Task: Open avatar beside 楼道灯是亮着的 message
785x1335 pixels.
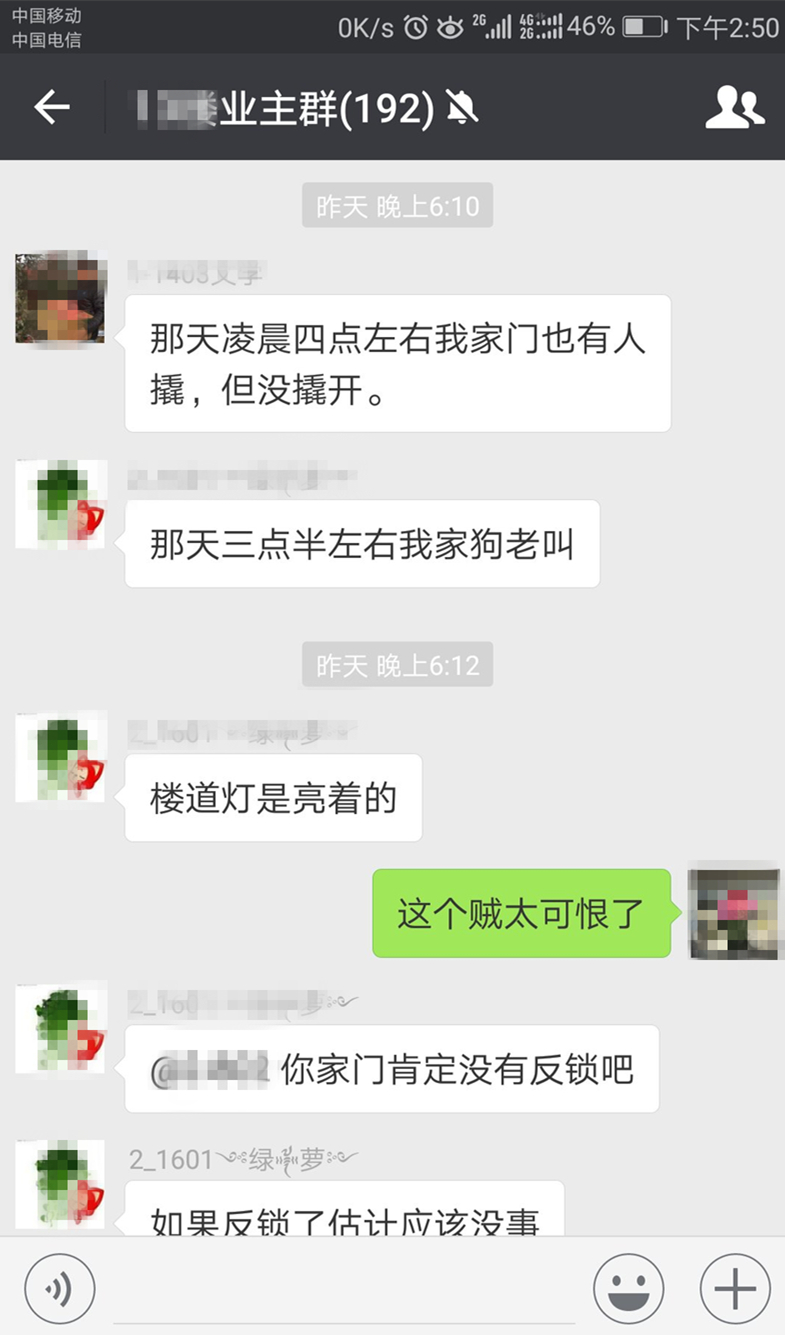Action: pyautogui.click(x=61, y=757)
